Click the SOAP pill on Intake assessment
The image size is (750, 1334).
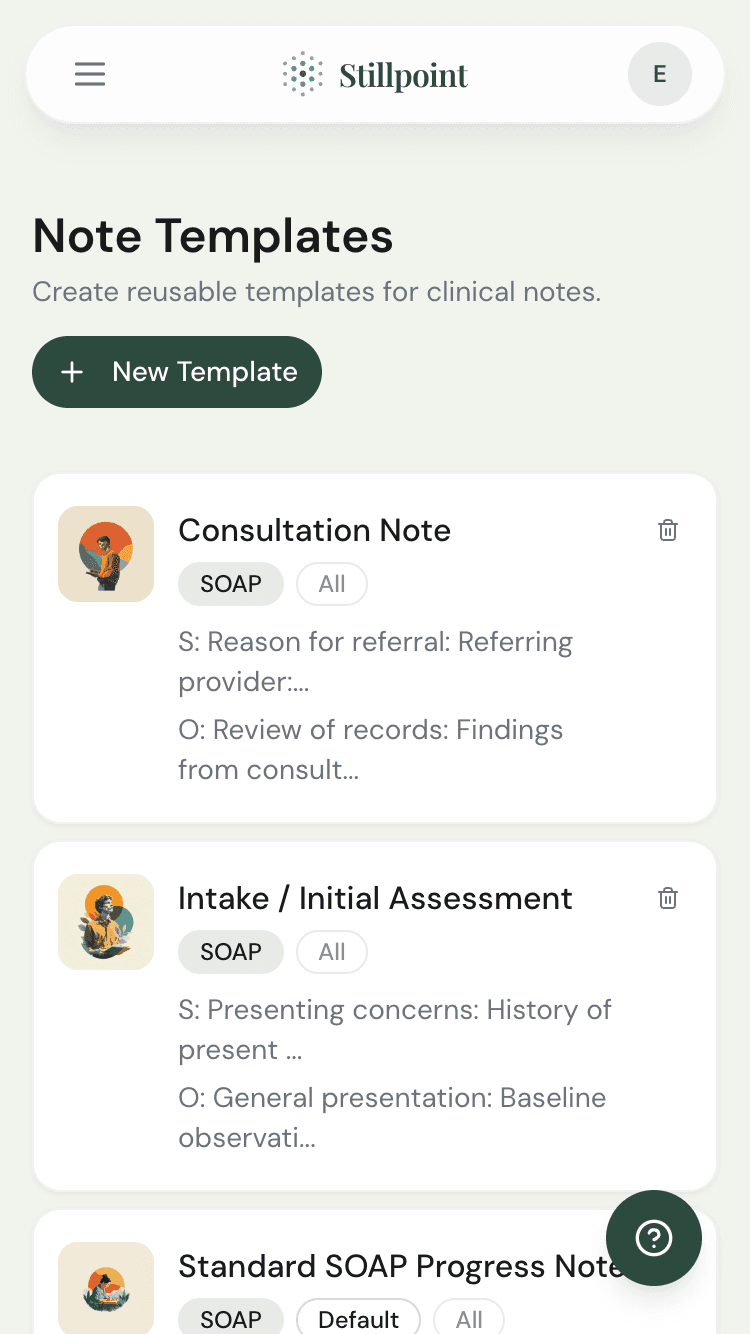231,952
